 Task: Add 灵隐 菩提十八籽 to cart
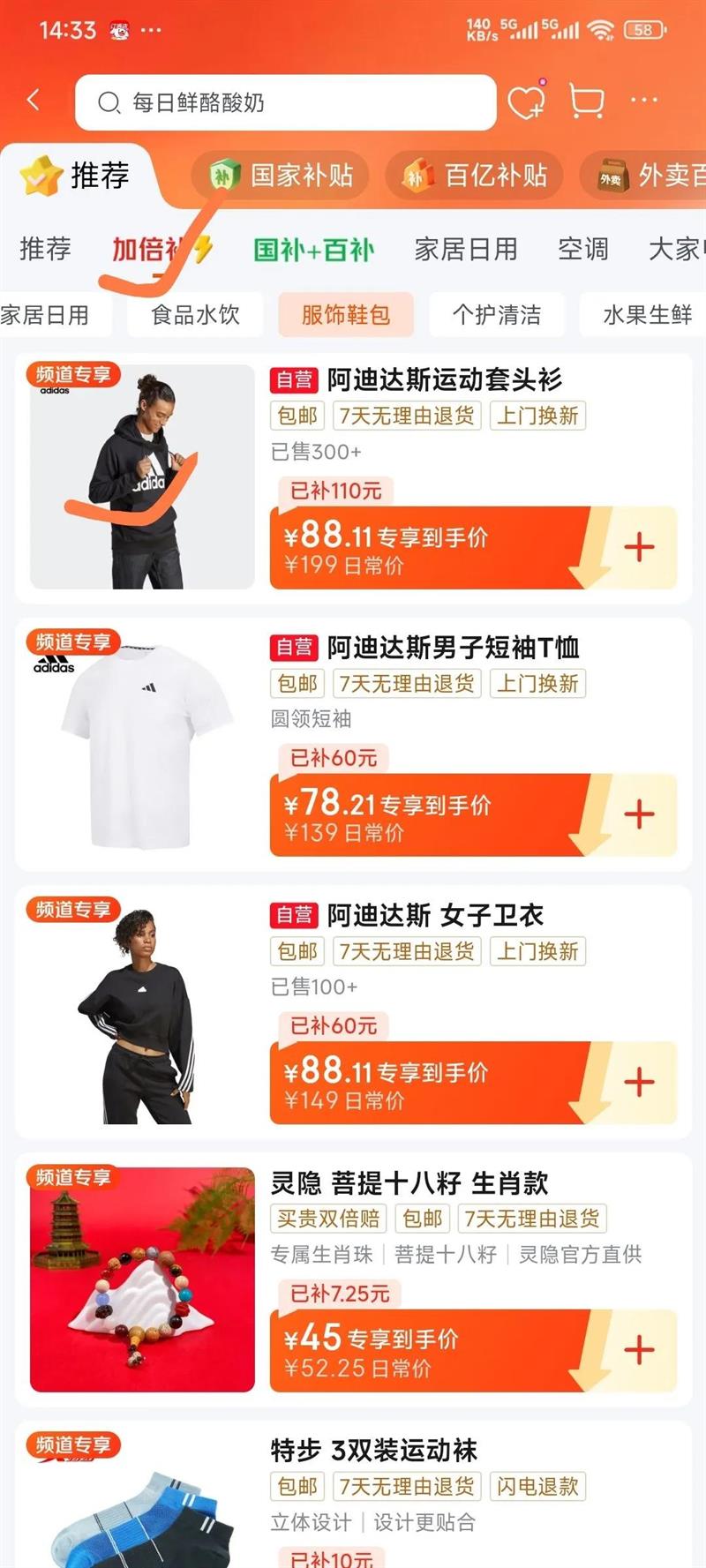tap(639, 1350)
